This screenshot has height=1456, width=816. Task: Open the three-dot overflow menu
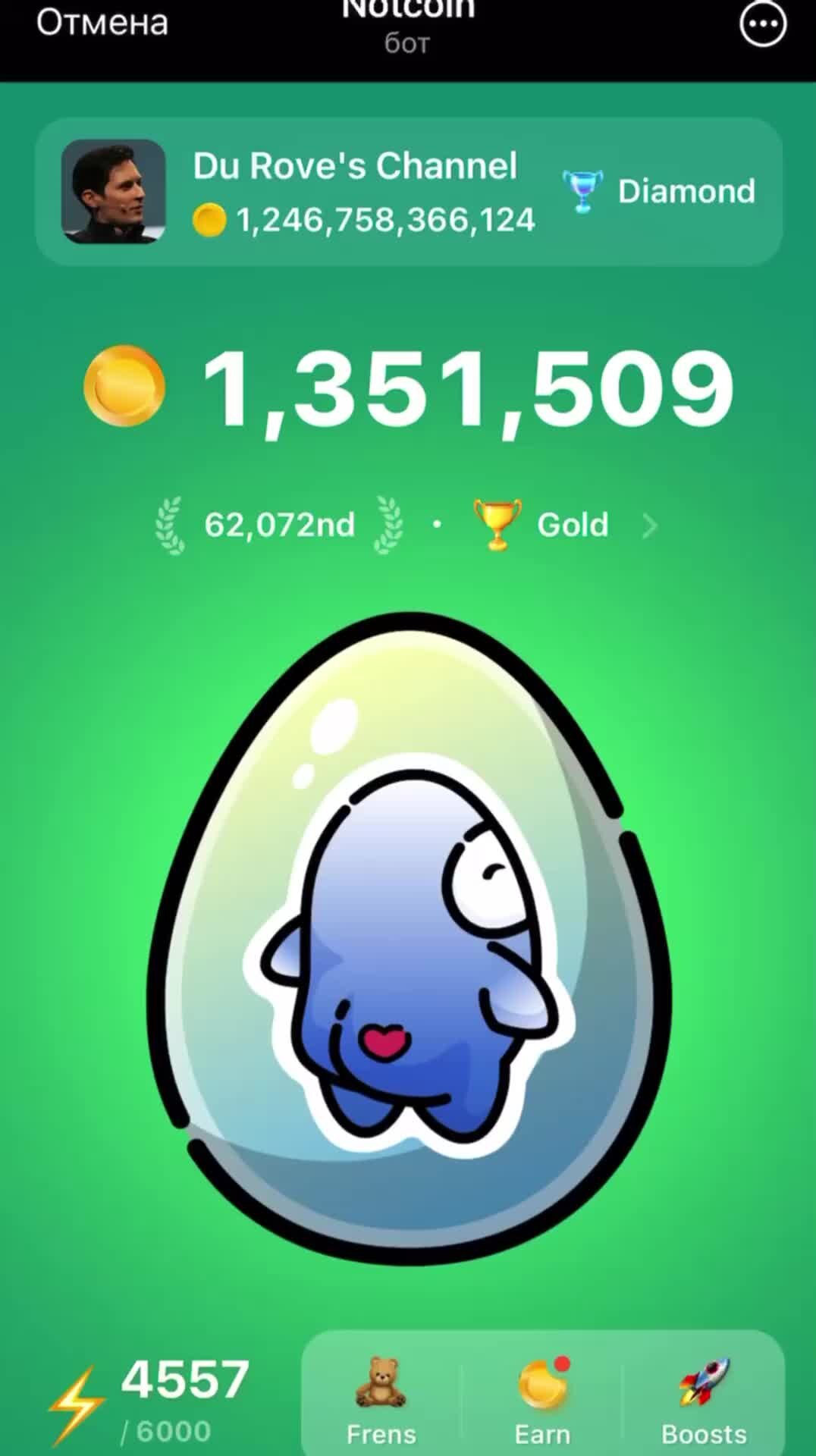click(762, 24)
